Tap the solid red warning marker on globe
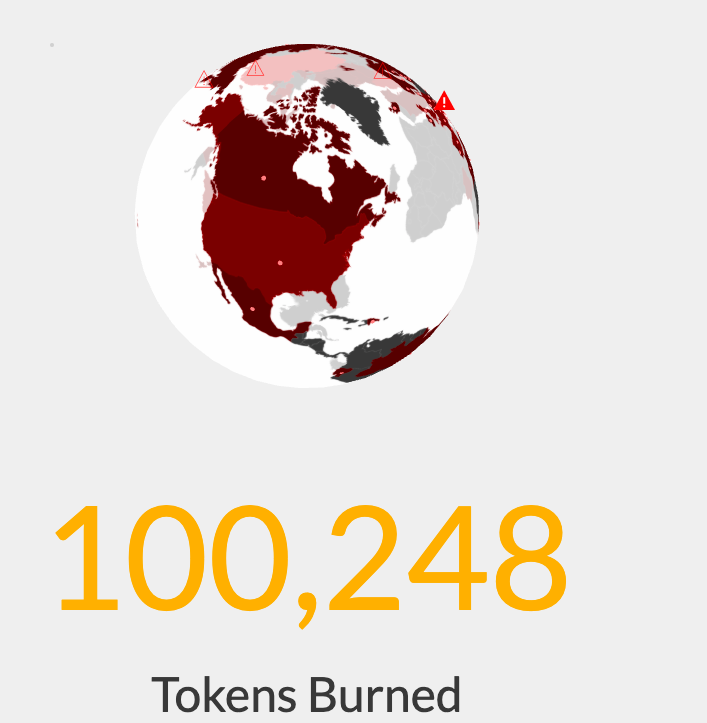Screen dimensions: 707x723 coord(445,101)
